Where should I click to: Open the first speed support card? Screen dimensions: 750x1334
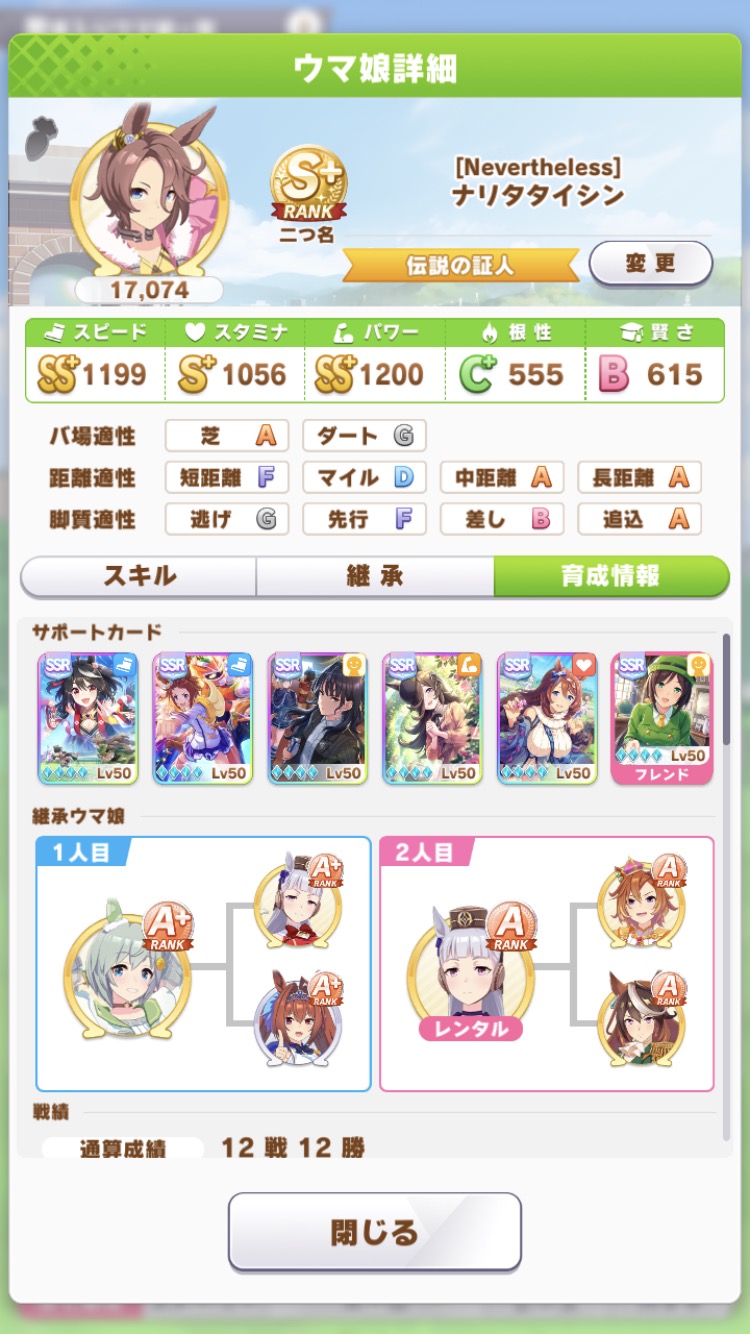pos(88,718)
